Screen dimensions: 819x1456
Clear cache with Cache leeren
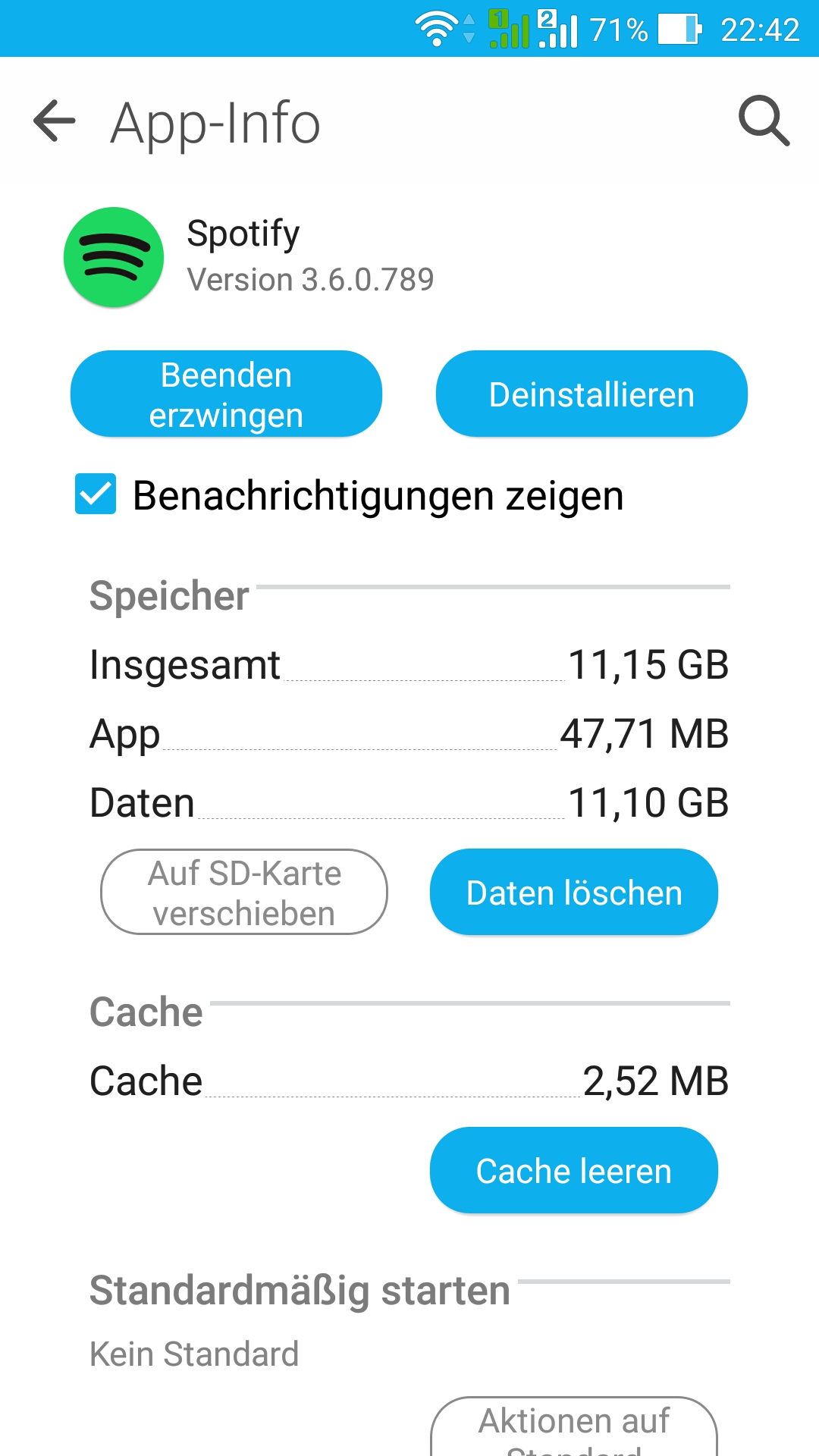(573, 1171)
